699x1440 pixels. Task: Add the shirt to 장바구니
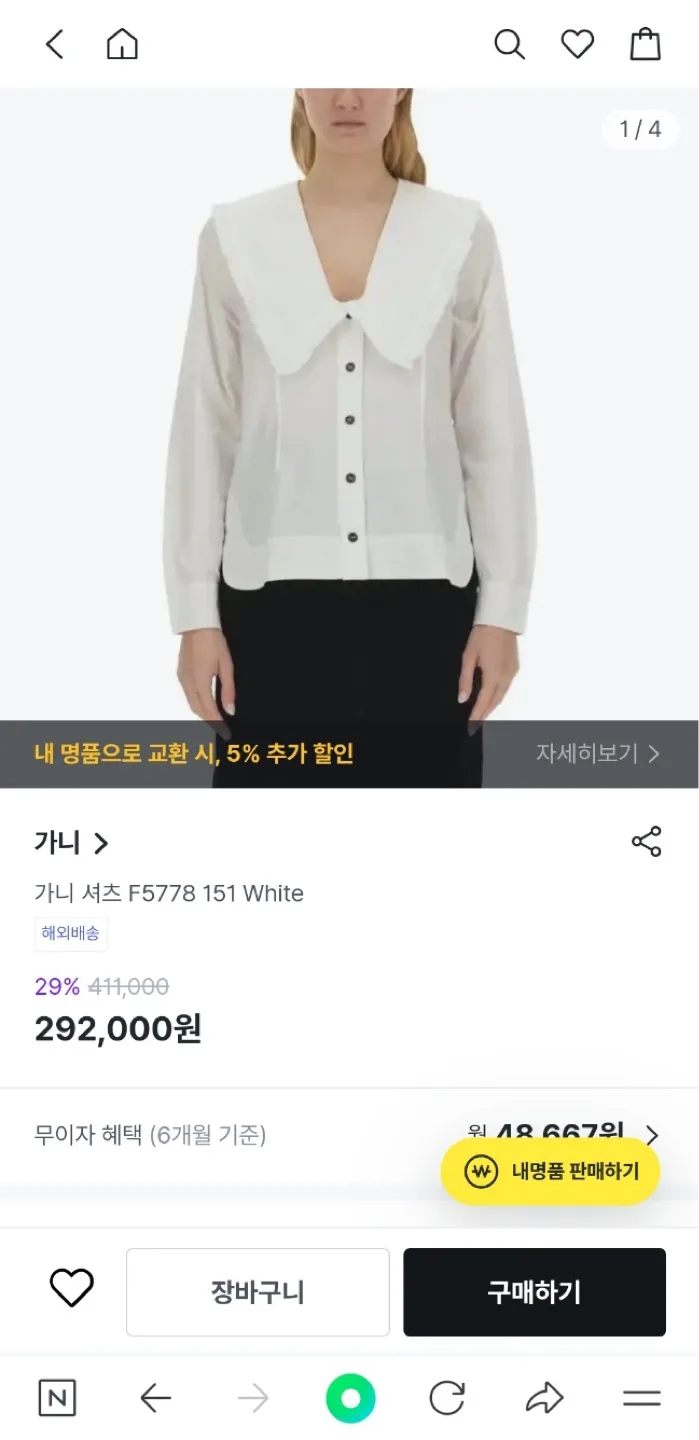pyautogui.click(x=257, y=1292)
